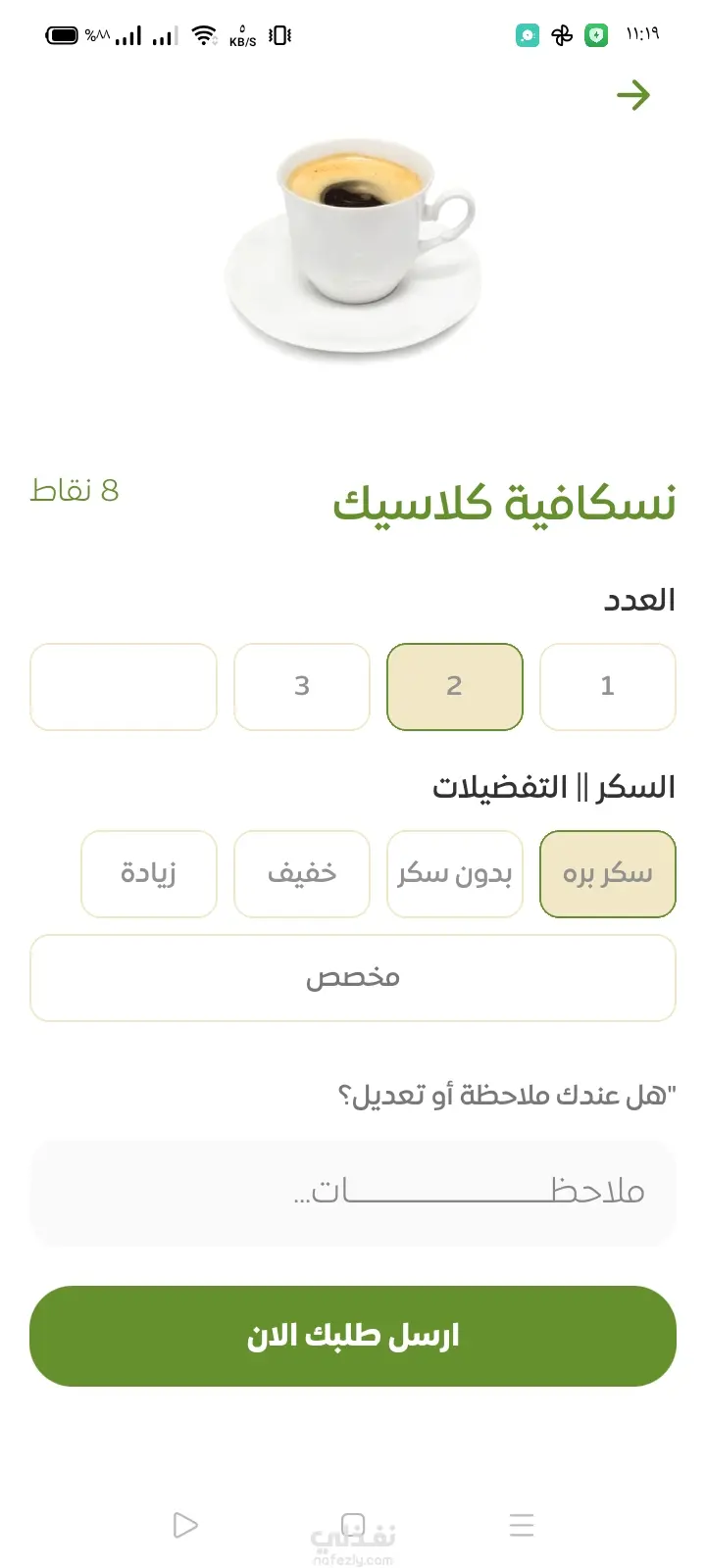This screenshot has height=1568, width=706.
Task: Choose the خفيف sugar option
Action: 302,873
